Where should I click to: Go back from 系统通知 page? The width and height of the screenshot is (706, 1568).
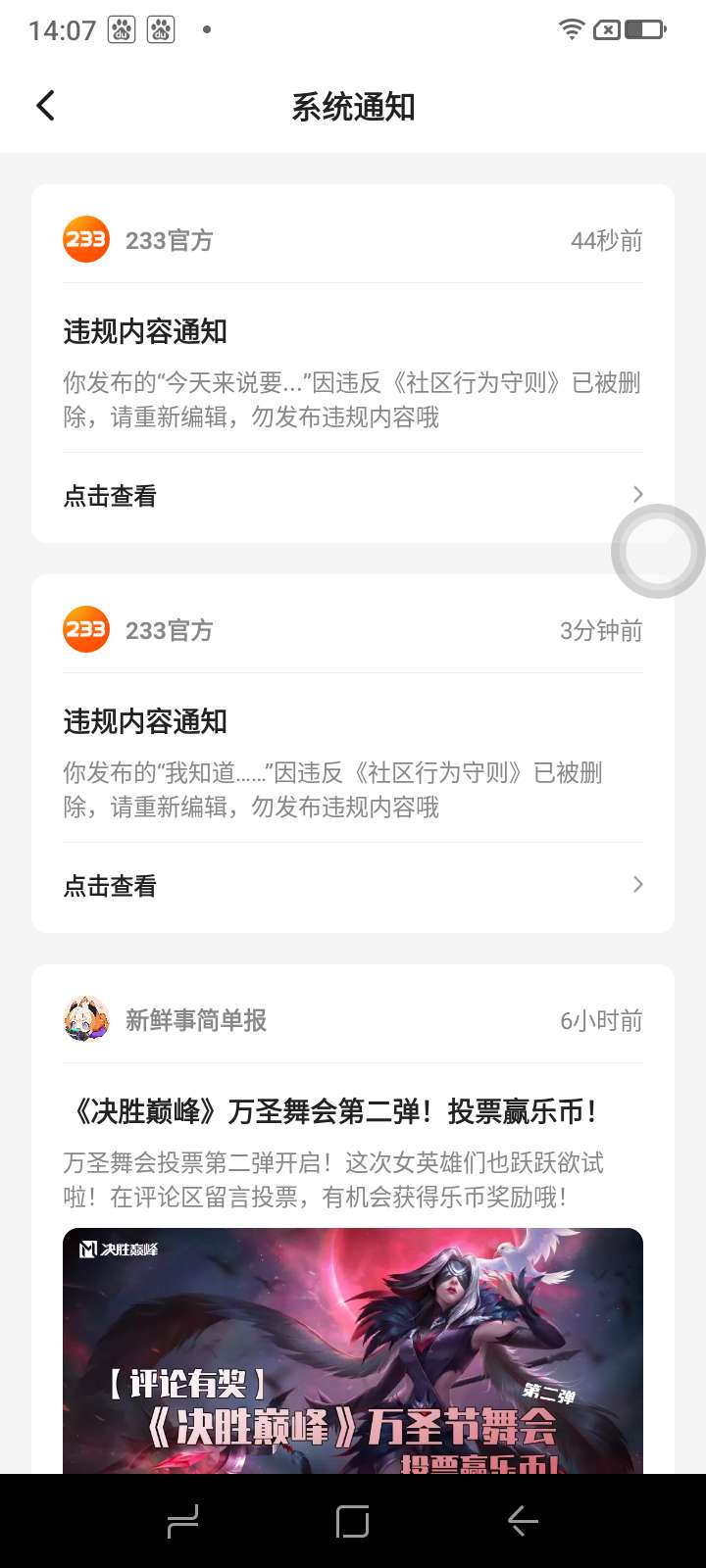click(45, 106)
